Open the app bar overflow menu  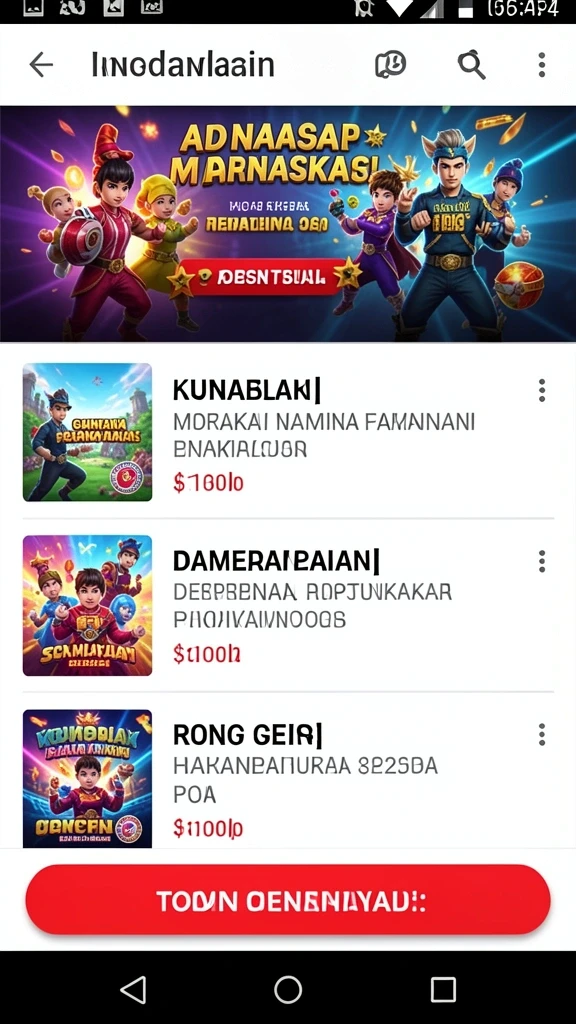pyautogui.click(x=541, y=65)
